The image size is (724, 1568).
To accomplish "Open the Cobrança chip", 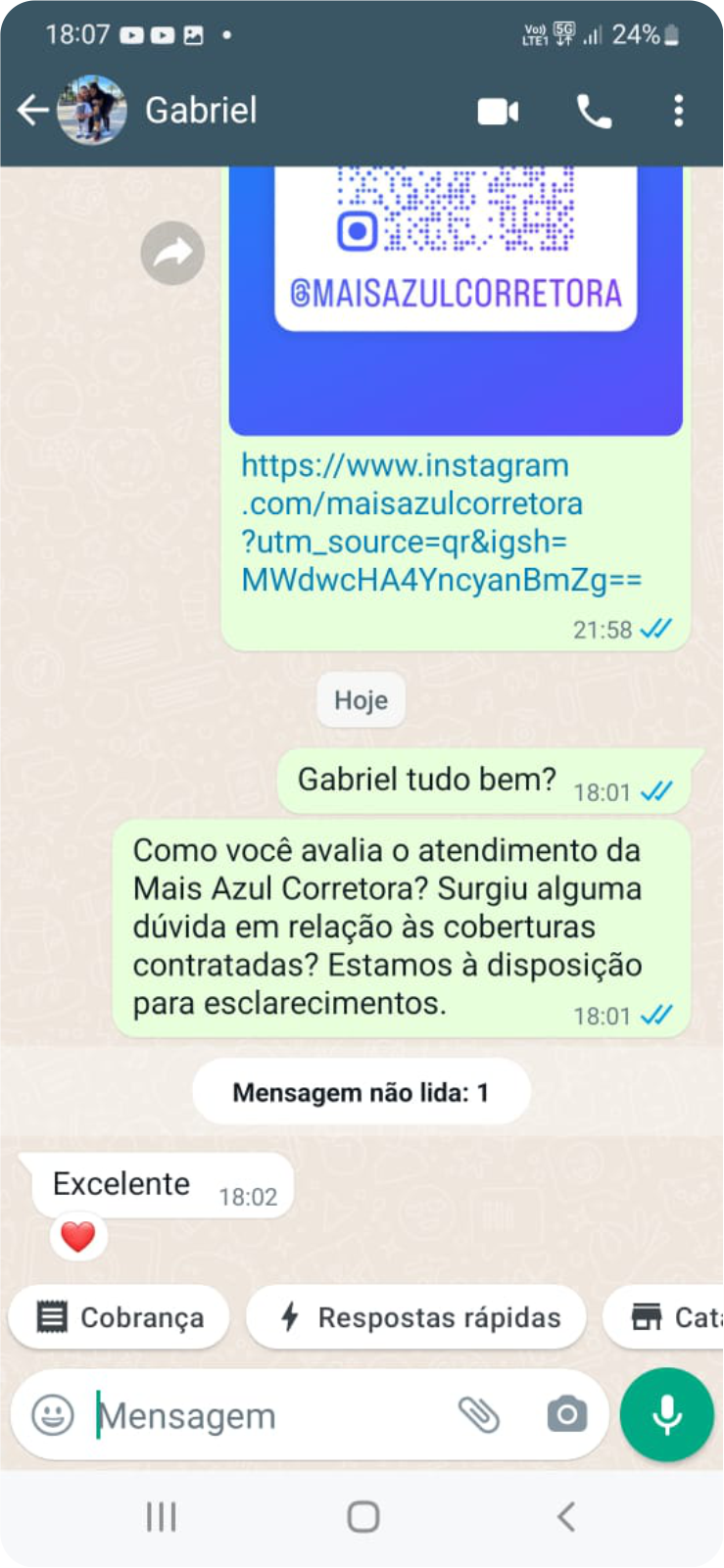I will tap(120, 1317).
